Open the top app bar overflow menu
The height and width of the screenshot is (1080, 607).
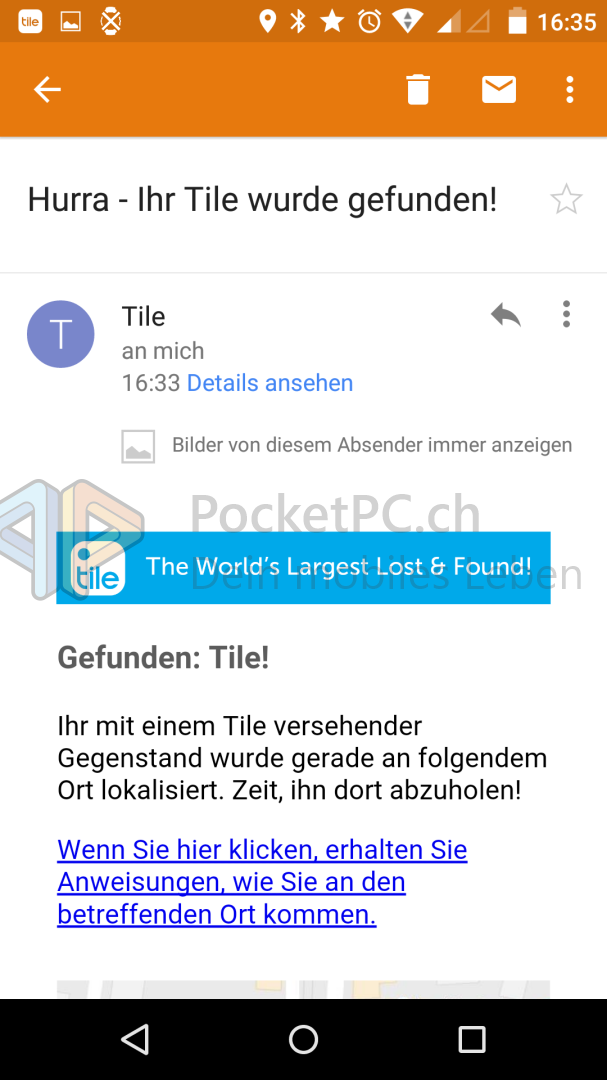click(x=570, y=90)
